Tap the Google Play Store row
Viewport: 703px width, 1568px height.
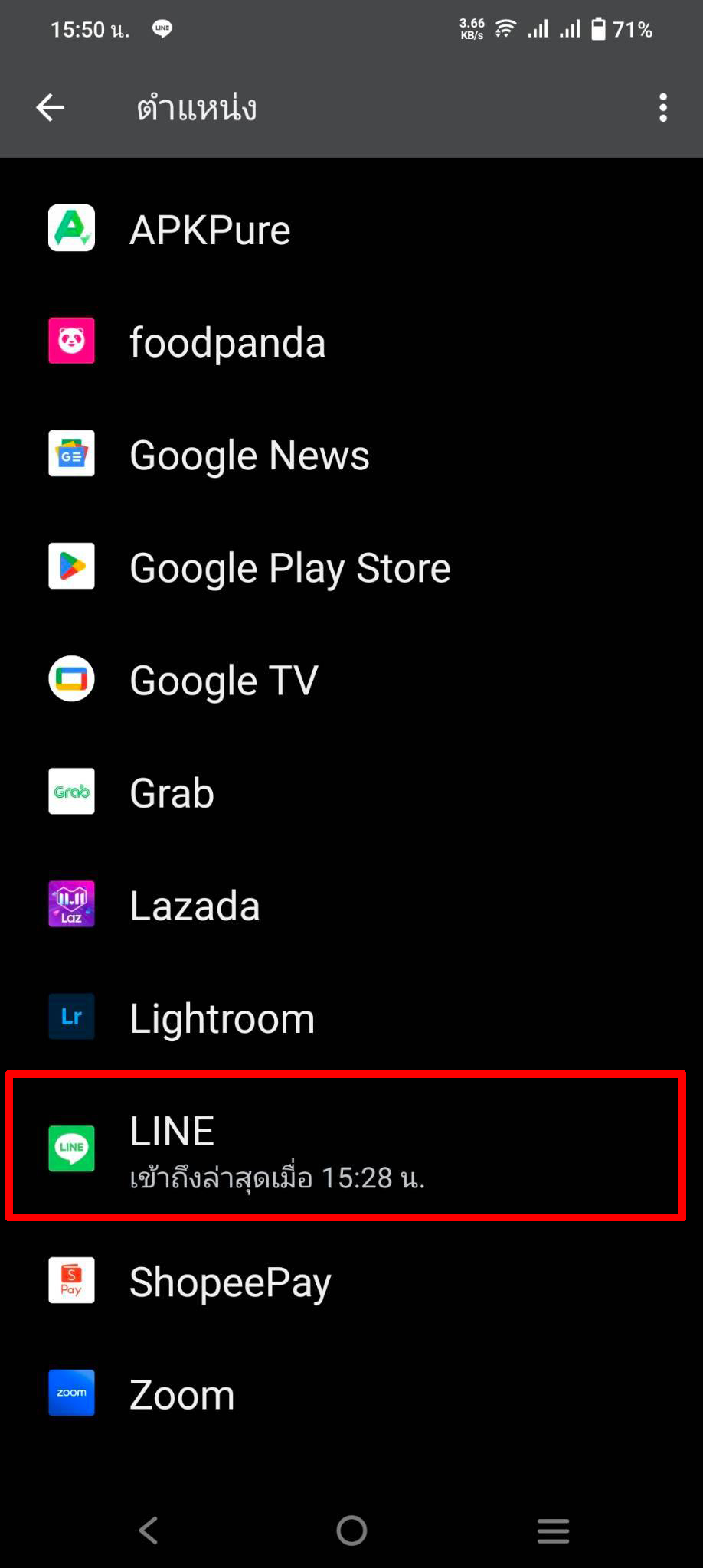tap(351, 567)
